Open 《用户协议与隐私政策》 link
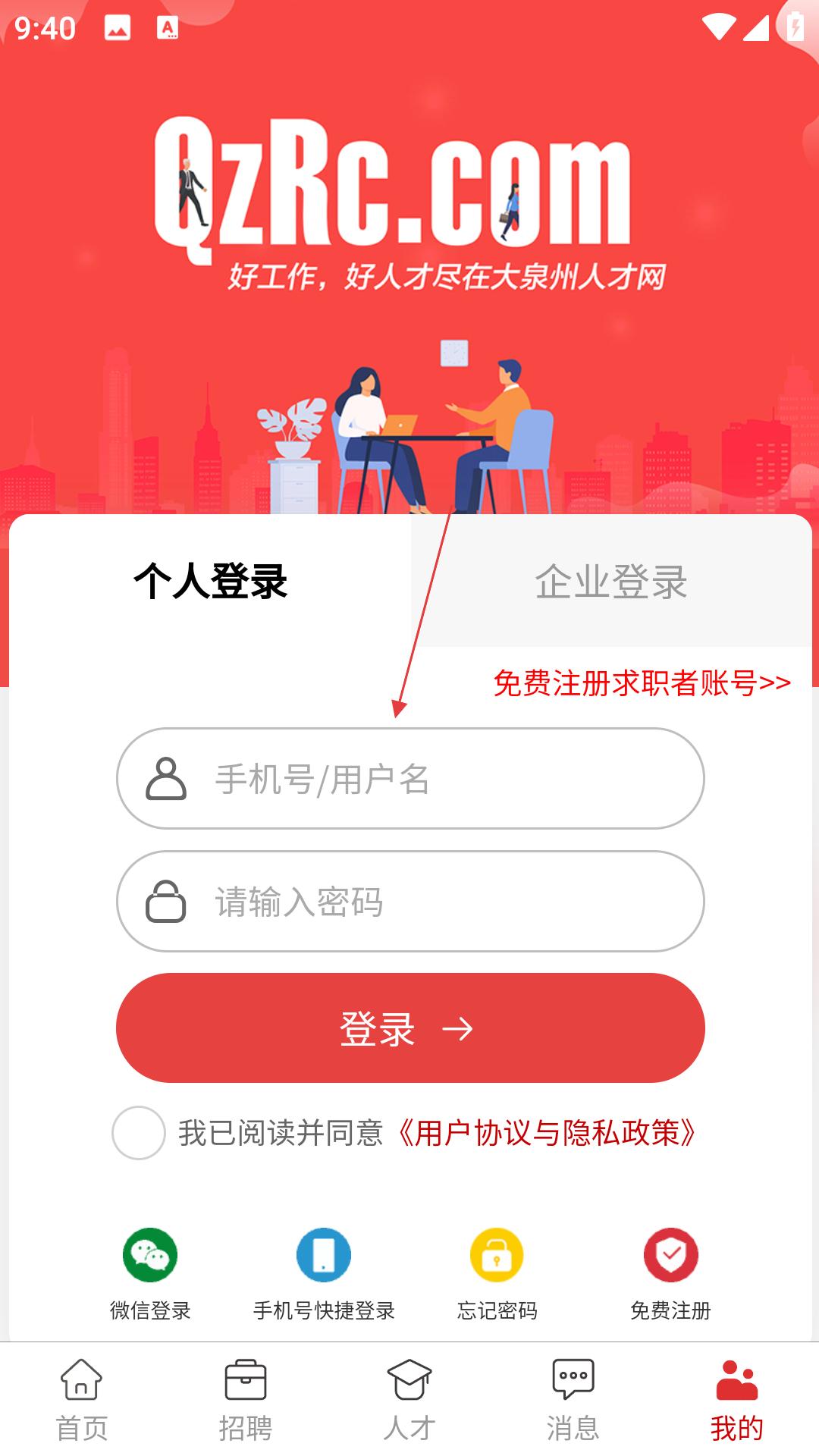Screen dimensions: 819x1456 click(546, 1133)
